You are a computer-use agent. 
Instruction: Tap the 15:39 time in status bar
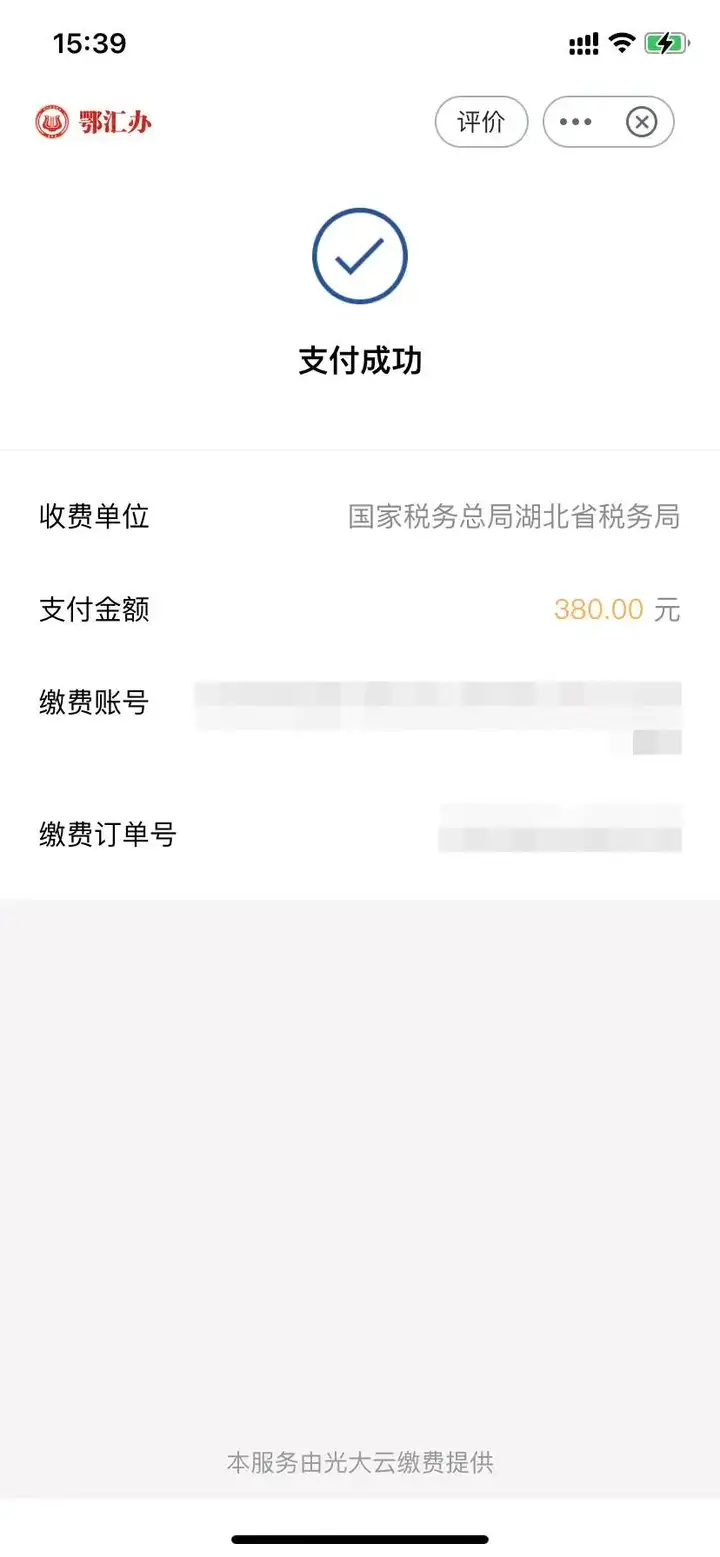[88, 43]
